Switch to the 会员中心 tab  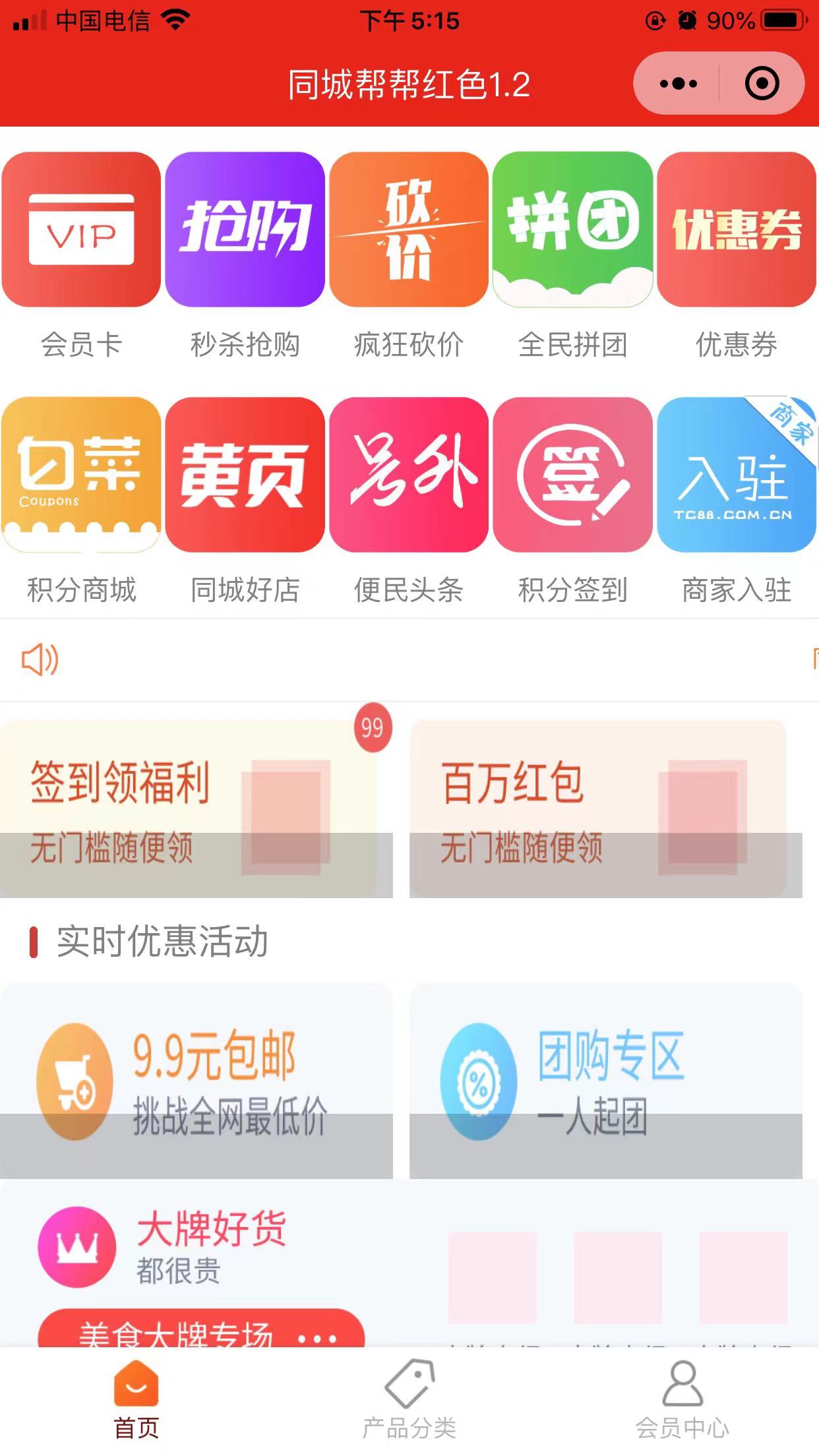[x=682, y=1399]
